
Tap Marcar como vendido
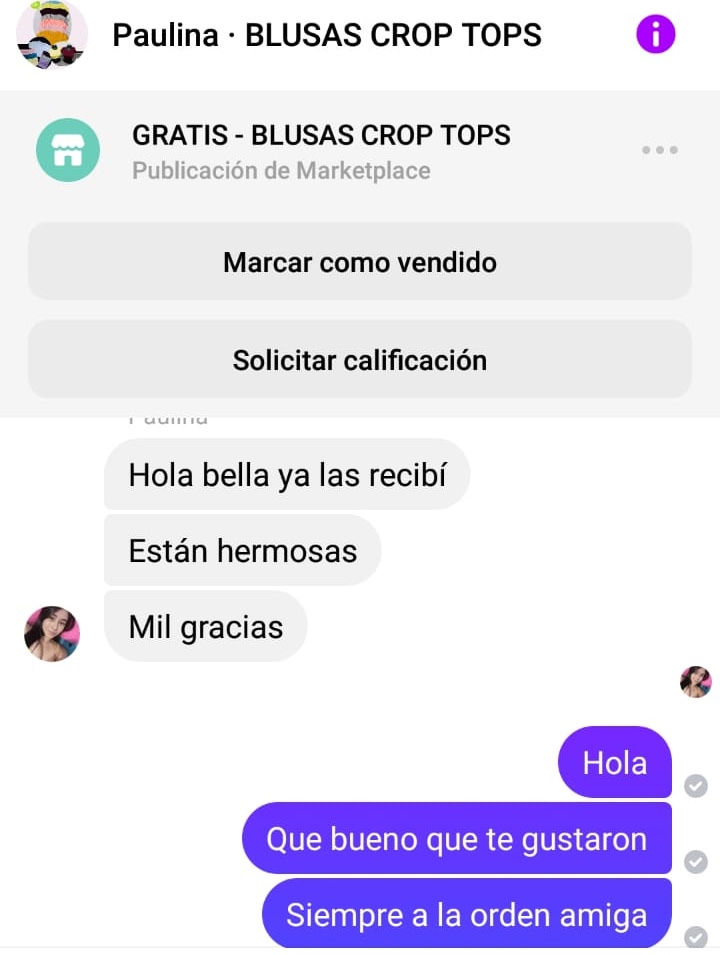click(360, 262)
